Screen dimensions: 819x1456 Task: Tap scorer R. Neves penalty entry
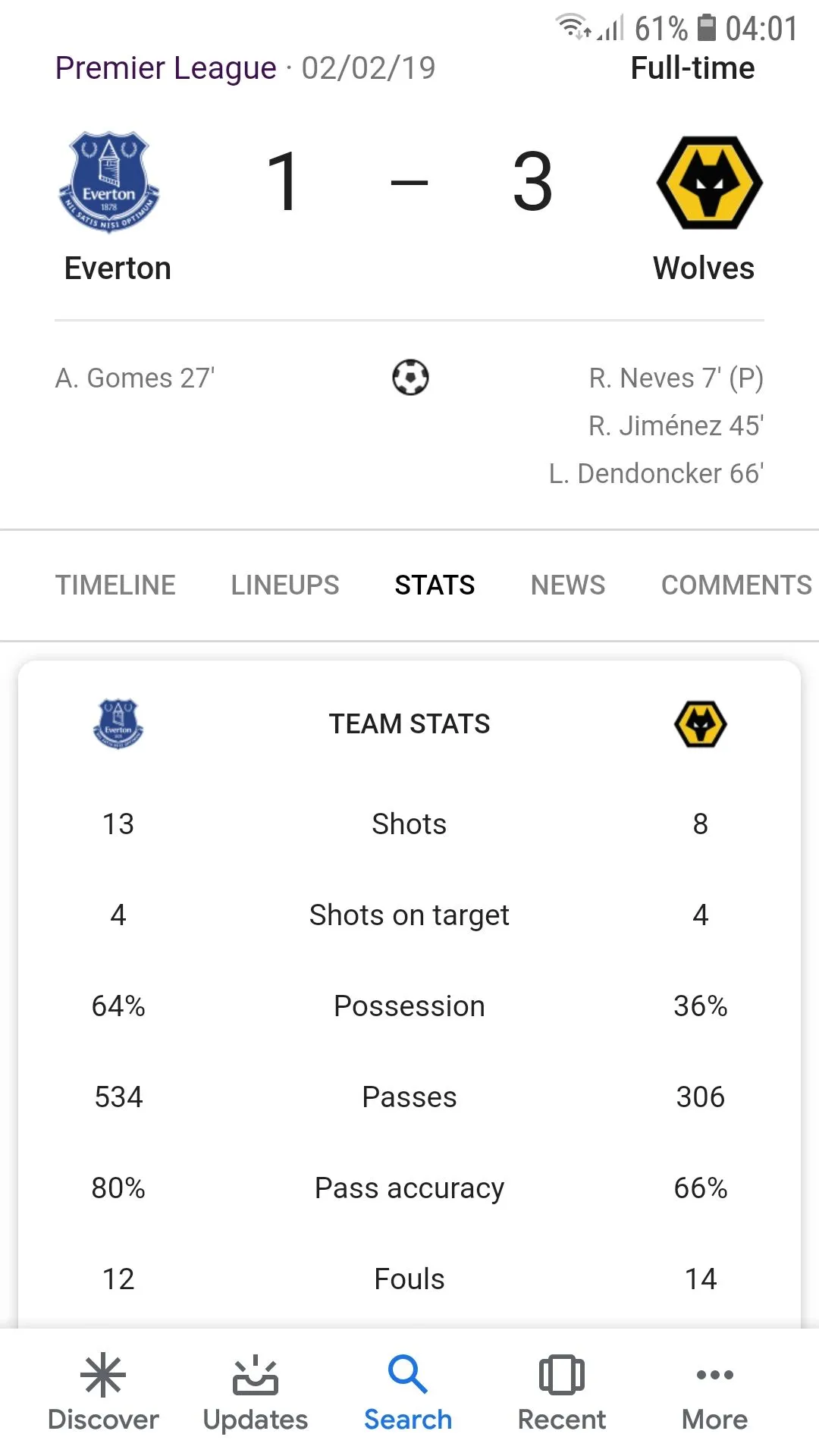coord(677,377)
